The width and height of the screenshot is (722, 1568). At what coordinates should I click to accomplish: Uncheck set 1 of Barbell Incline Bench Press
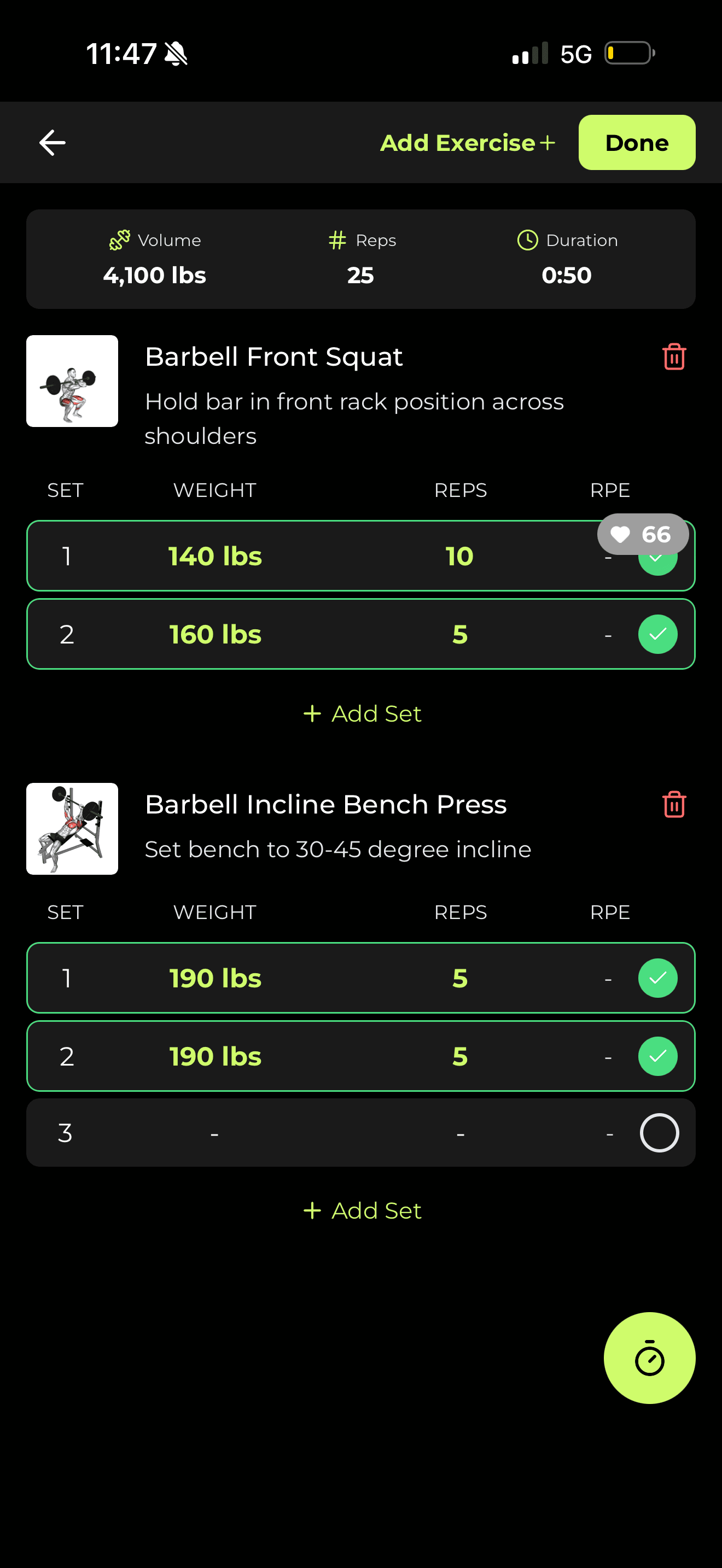[x=658, y=978]
